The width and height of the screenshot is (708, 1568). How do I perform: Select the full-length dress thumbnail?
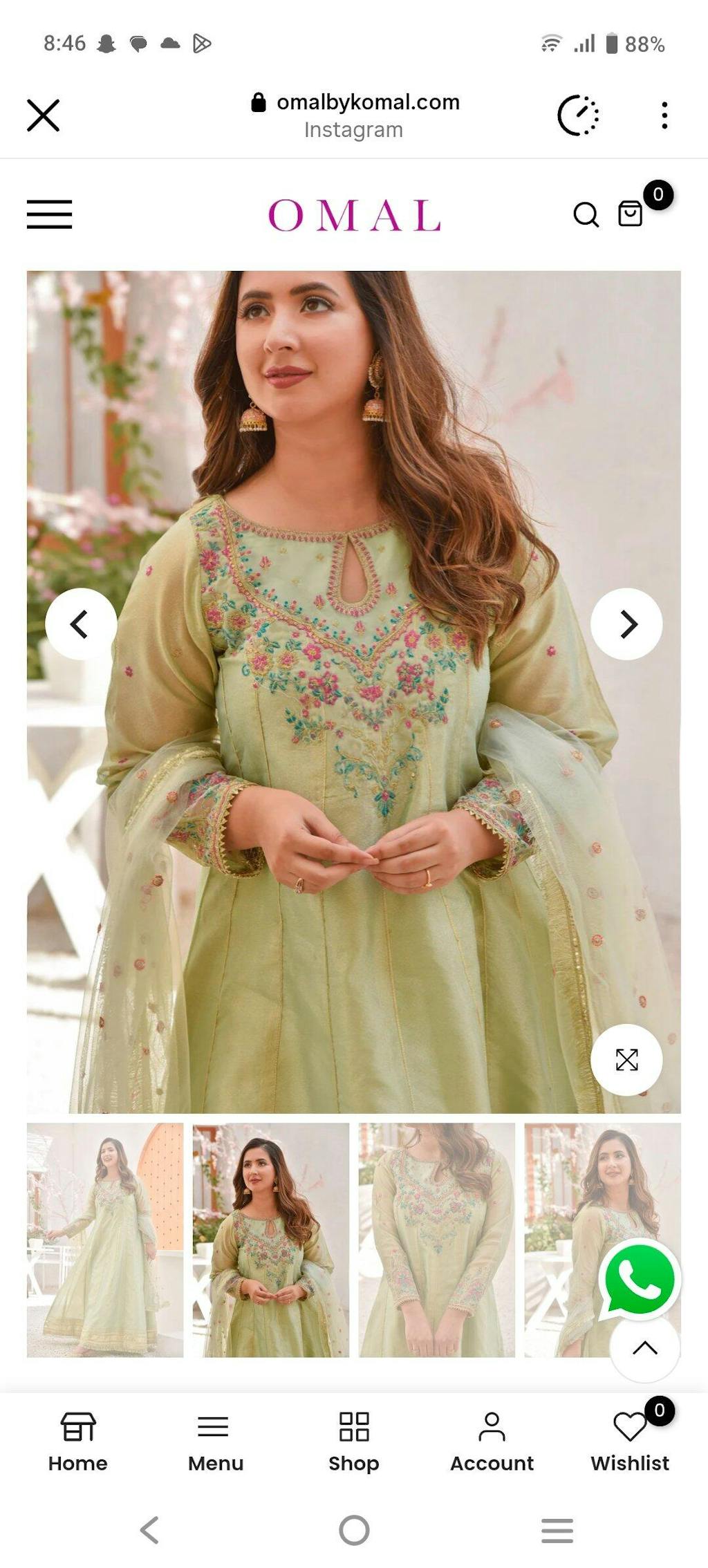point(105,1240)
